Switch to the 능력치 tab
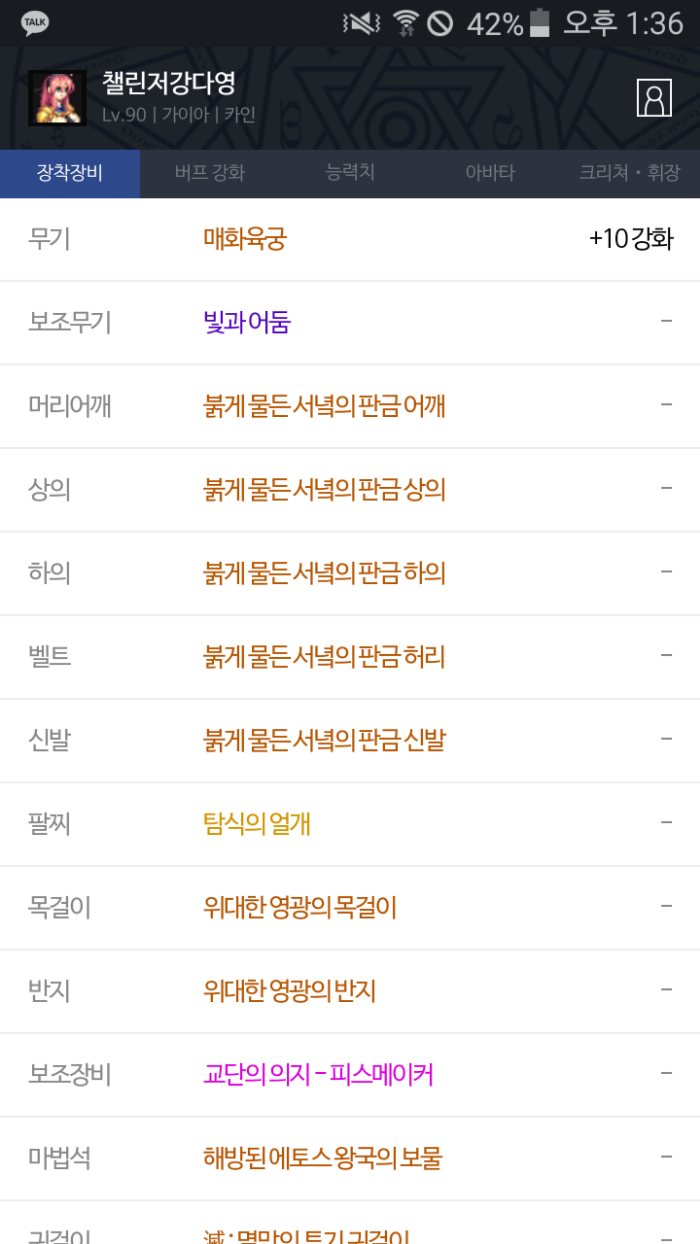The height and width of the screenshot is (1244, 700). tap(350, 173)
